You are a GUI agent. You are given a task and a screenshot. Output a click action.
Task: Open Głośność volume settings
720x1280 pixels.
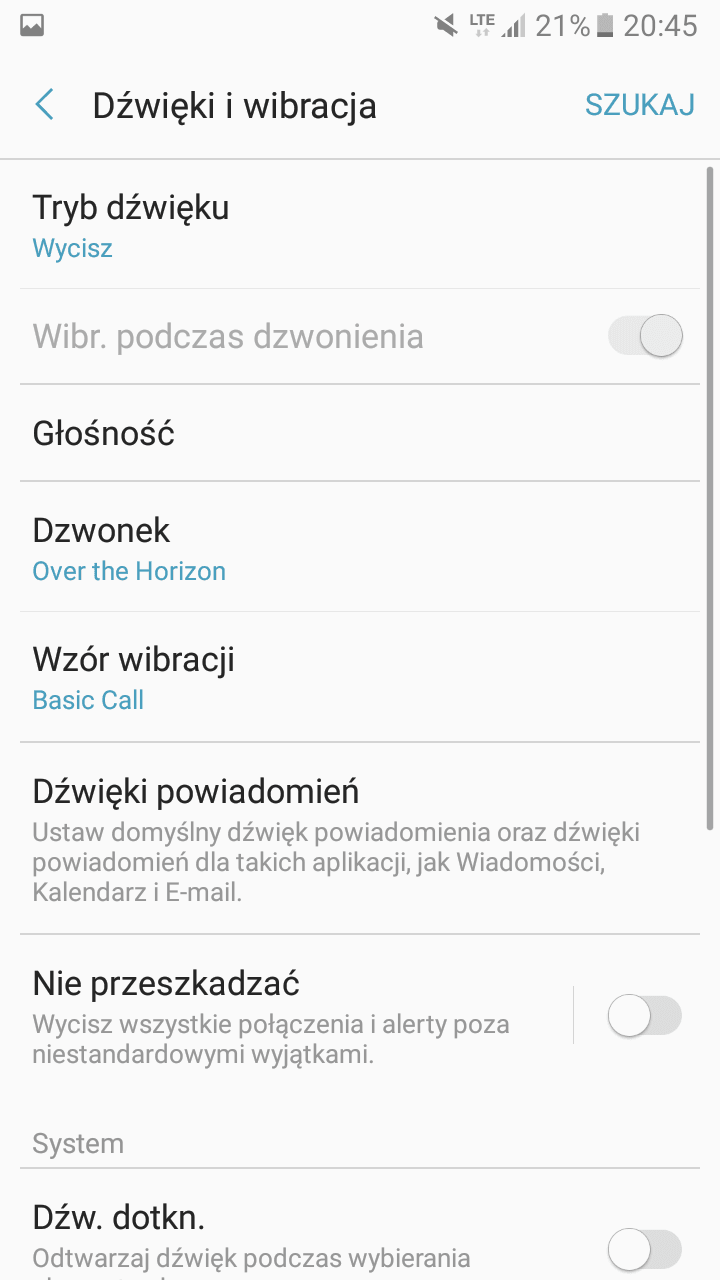click(x=360, y=433)
